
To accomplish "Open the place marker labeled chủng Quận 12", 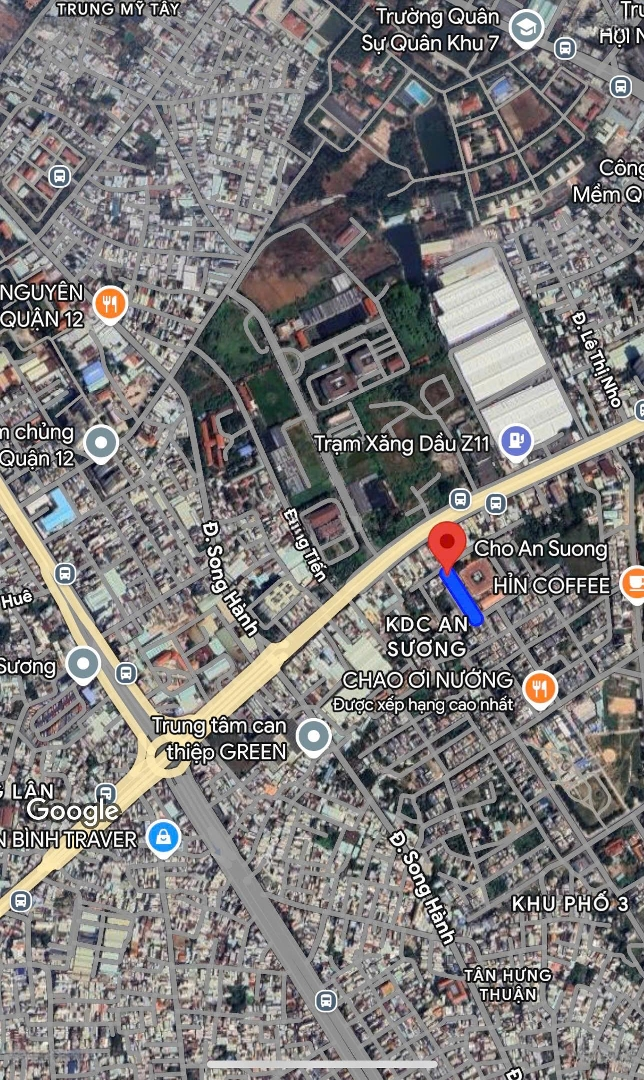I will pyautogui.click(x=101, y=444).
